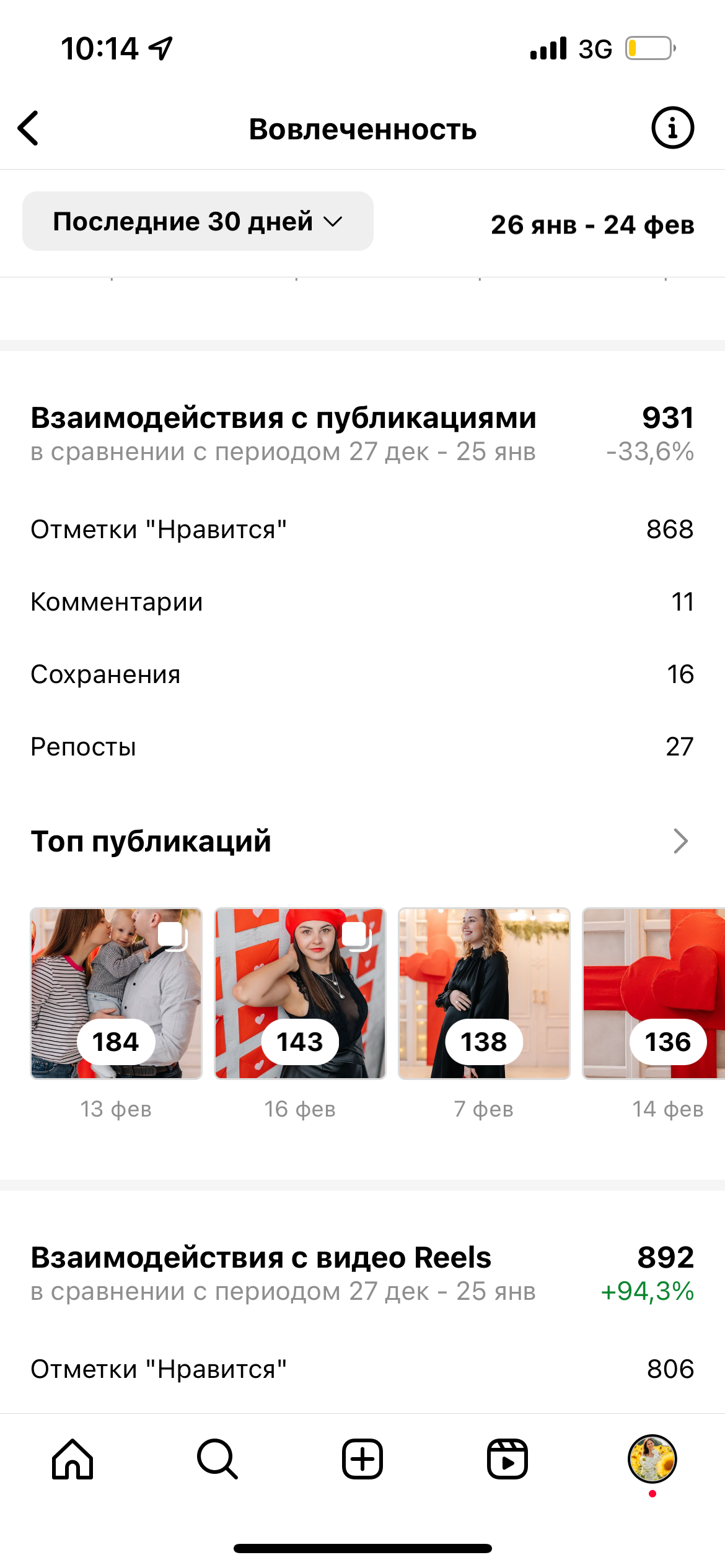Open the top post from 7 фев
The width and height of the screenshot is (725, 1568).
(484, 993)
